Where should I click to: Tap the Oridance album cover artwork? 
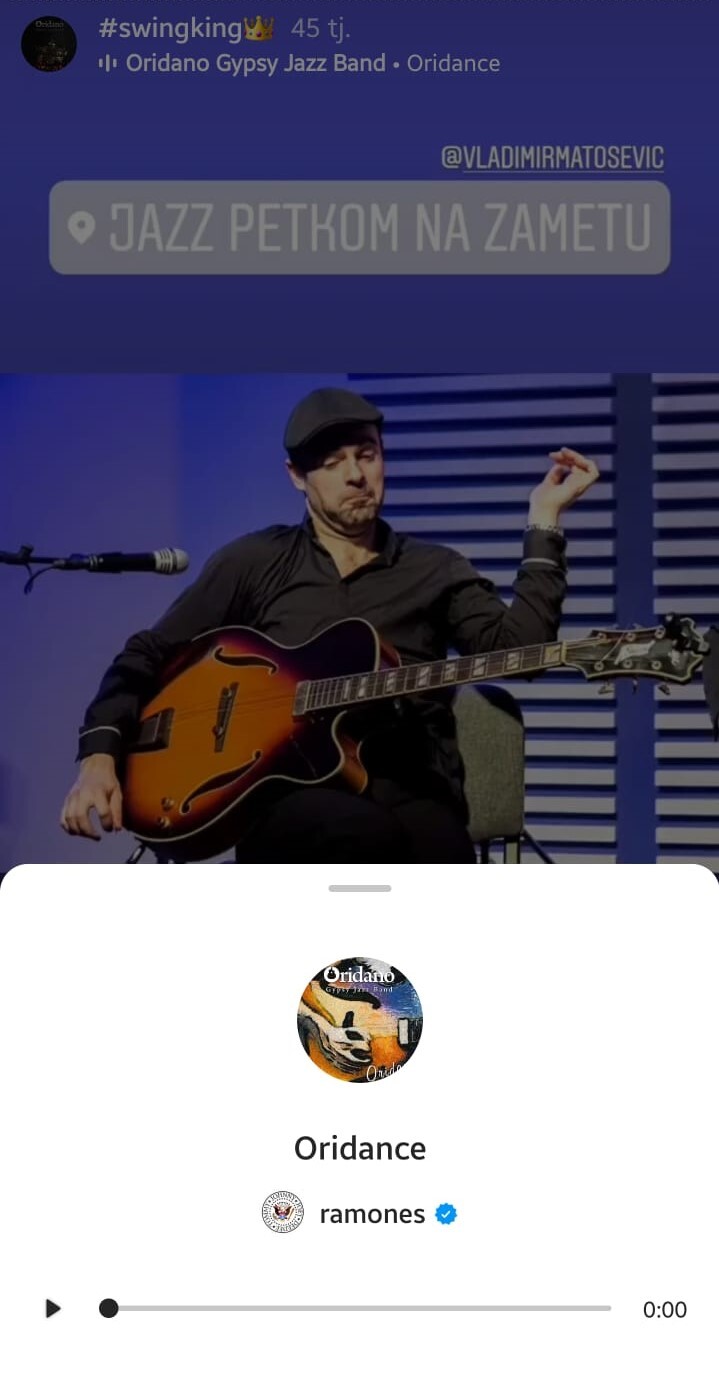[360, 1020]
